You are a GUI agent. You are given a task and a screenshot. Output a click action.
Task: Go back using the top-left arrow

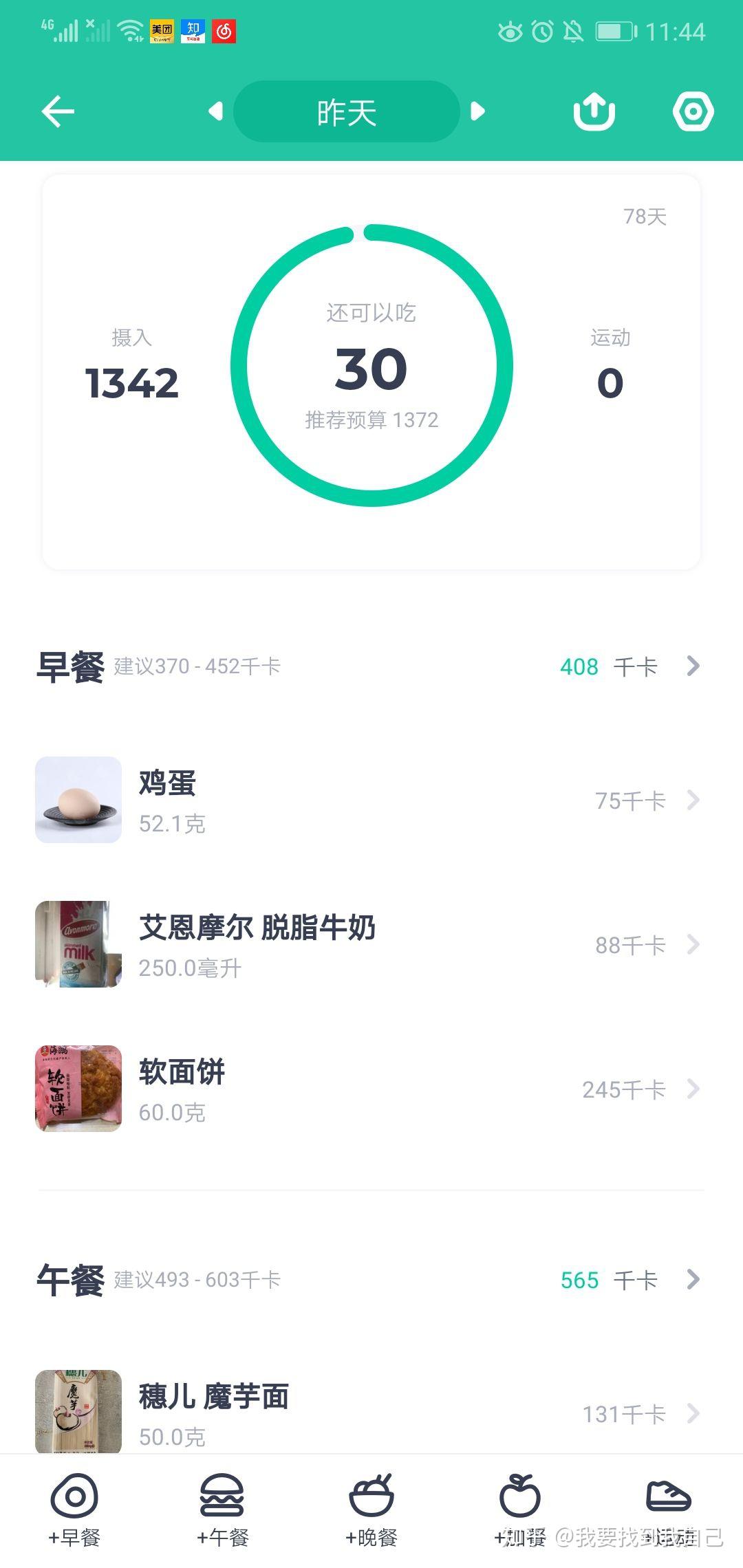coord(58,111)
